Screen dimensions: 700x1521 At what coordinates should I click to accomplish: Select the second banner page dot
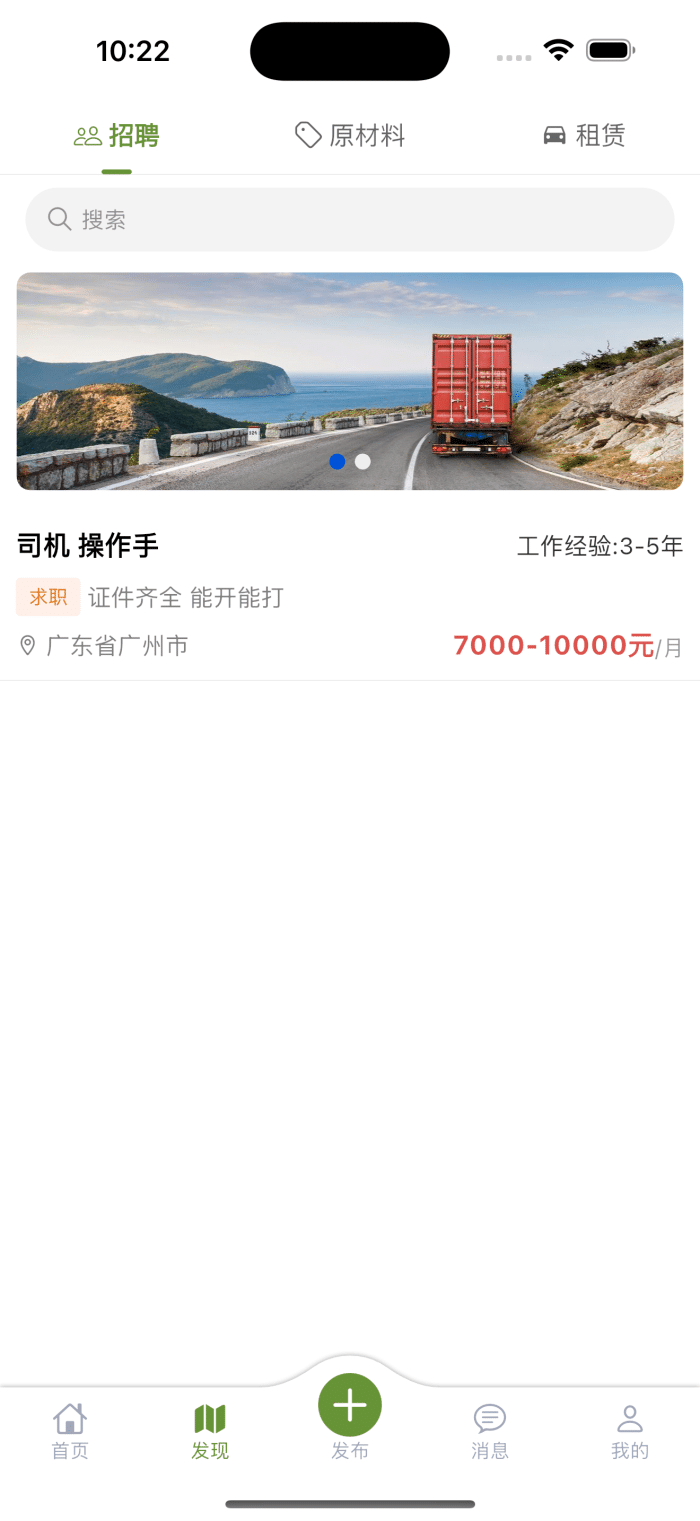point(363,461)
